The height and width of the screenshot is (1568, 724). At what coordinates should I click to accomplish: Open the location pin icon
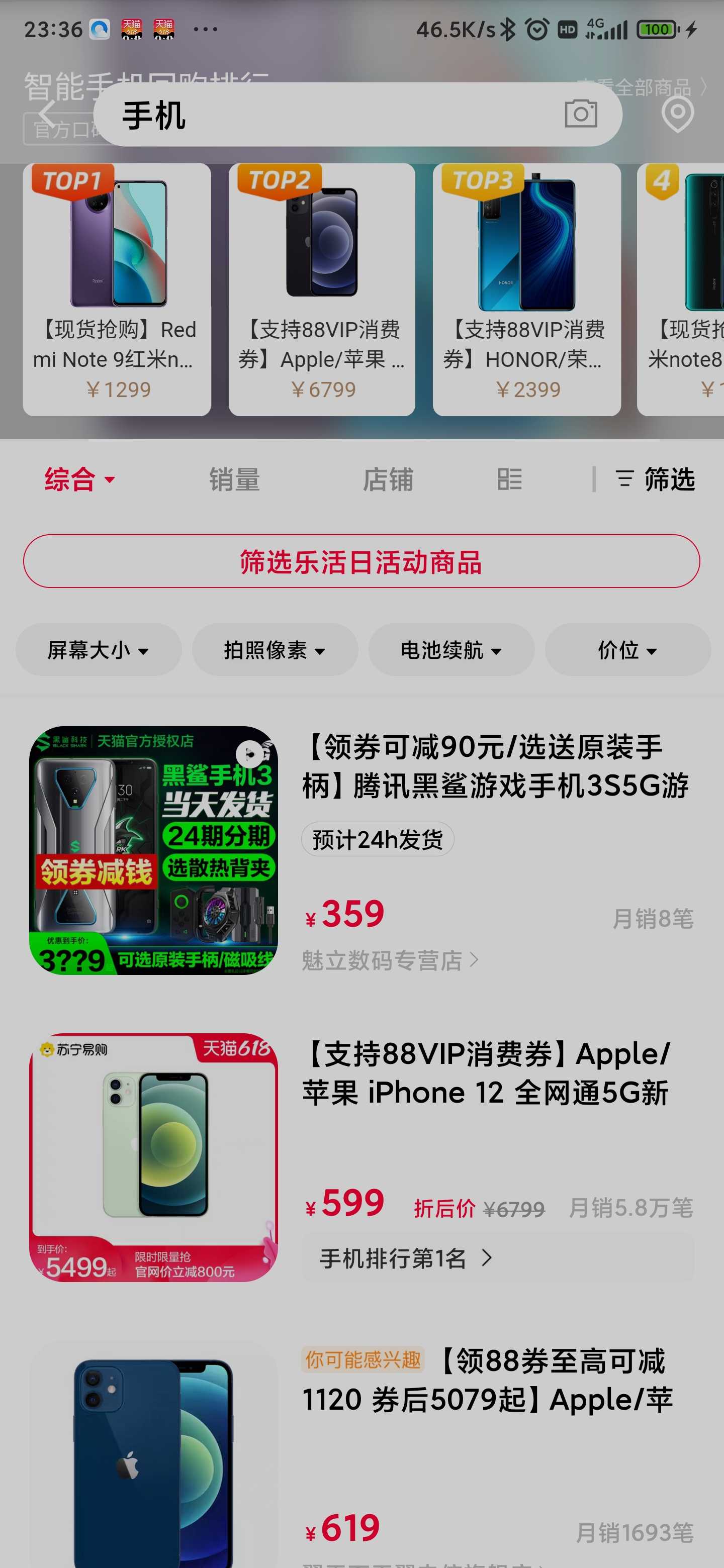[677, 115]
